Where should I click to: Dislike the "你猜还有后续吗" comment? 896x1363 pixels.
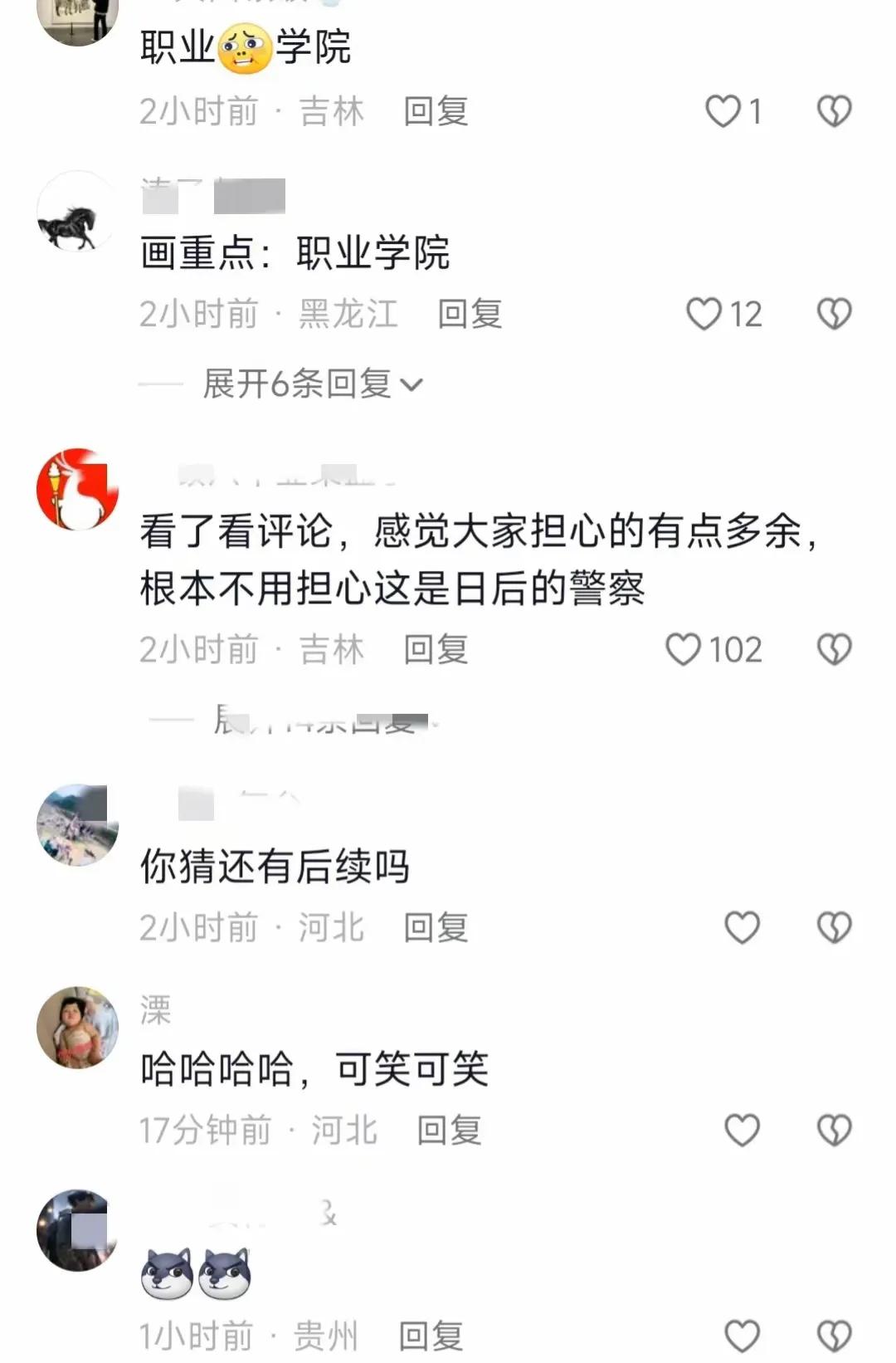pyautogui.click(x=834, y=928)
